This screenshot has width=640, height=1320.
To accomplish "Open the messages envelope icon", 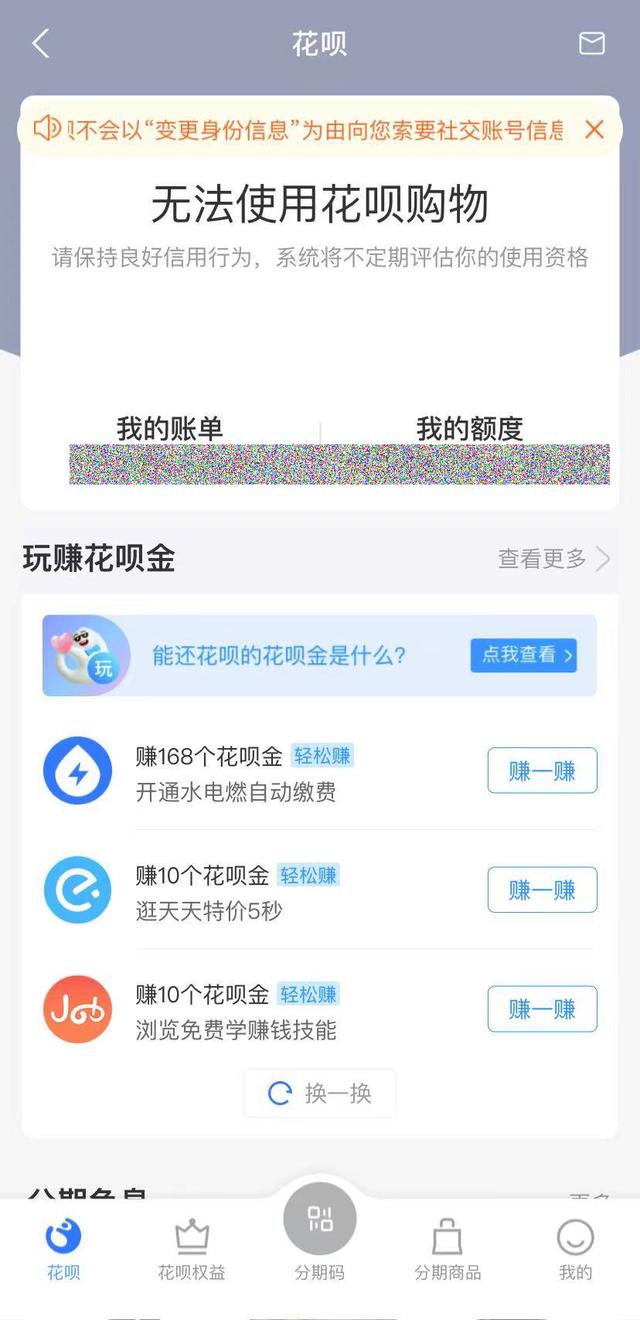I will [x=592, y=43].
